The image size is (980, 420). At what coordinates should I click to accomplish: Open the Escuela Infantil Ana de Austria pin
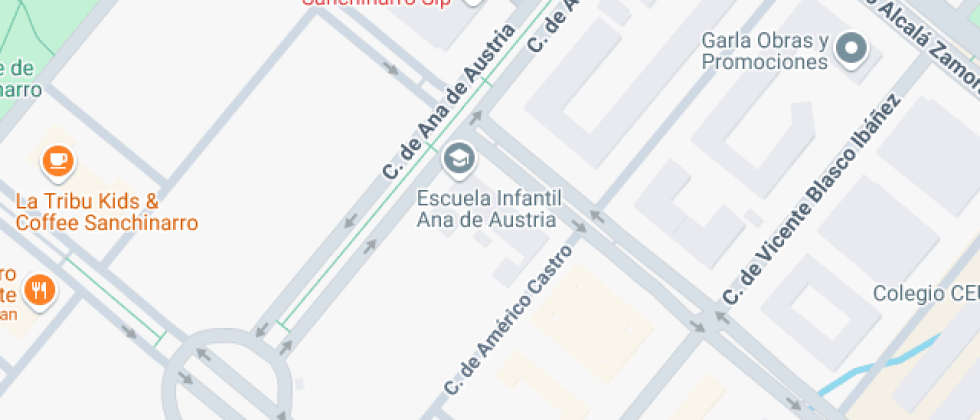point(459,157)
